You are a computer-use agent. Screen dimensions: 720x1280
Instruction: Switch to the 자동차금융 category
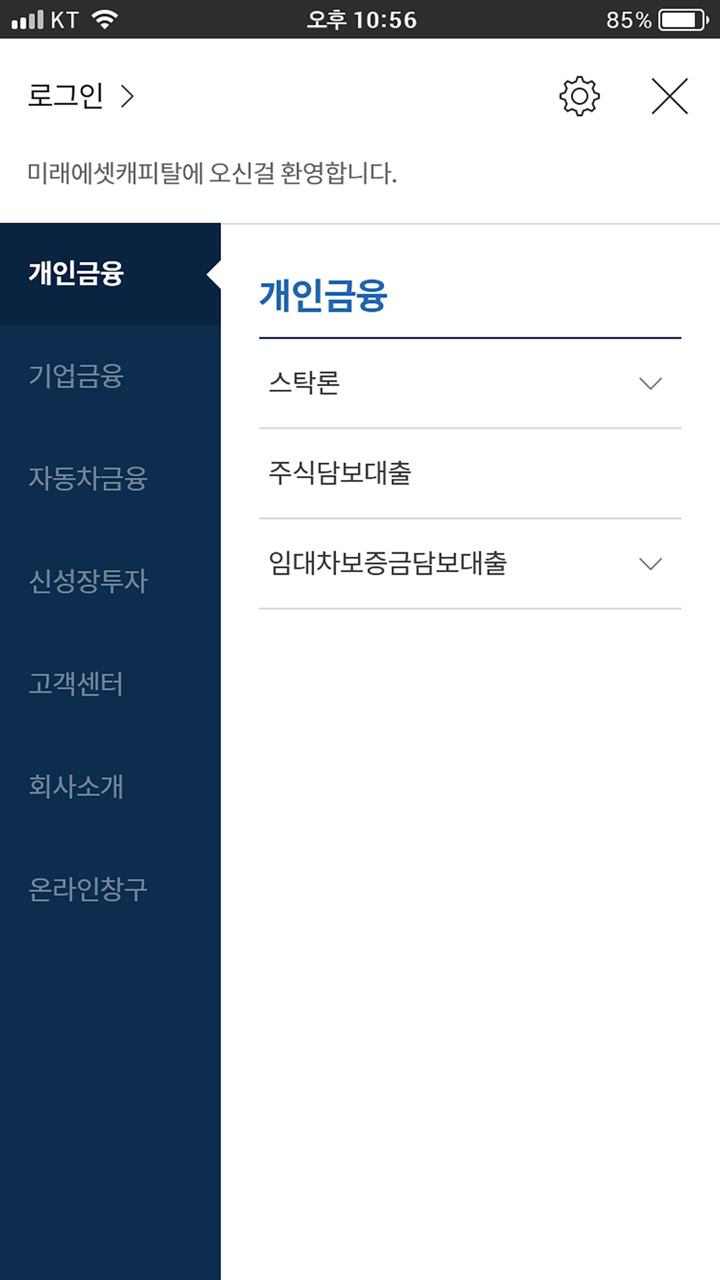88,479
